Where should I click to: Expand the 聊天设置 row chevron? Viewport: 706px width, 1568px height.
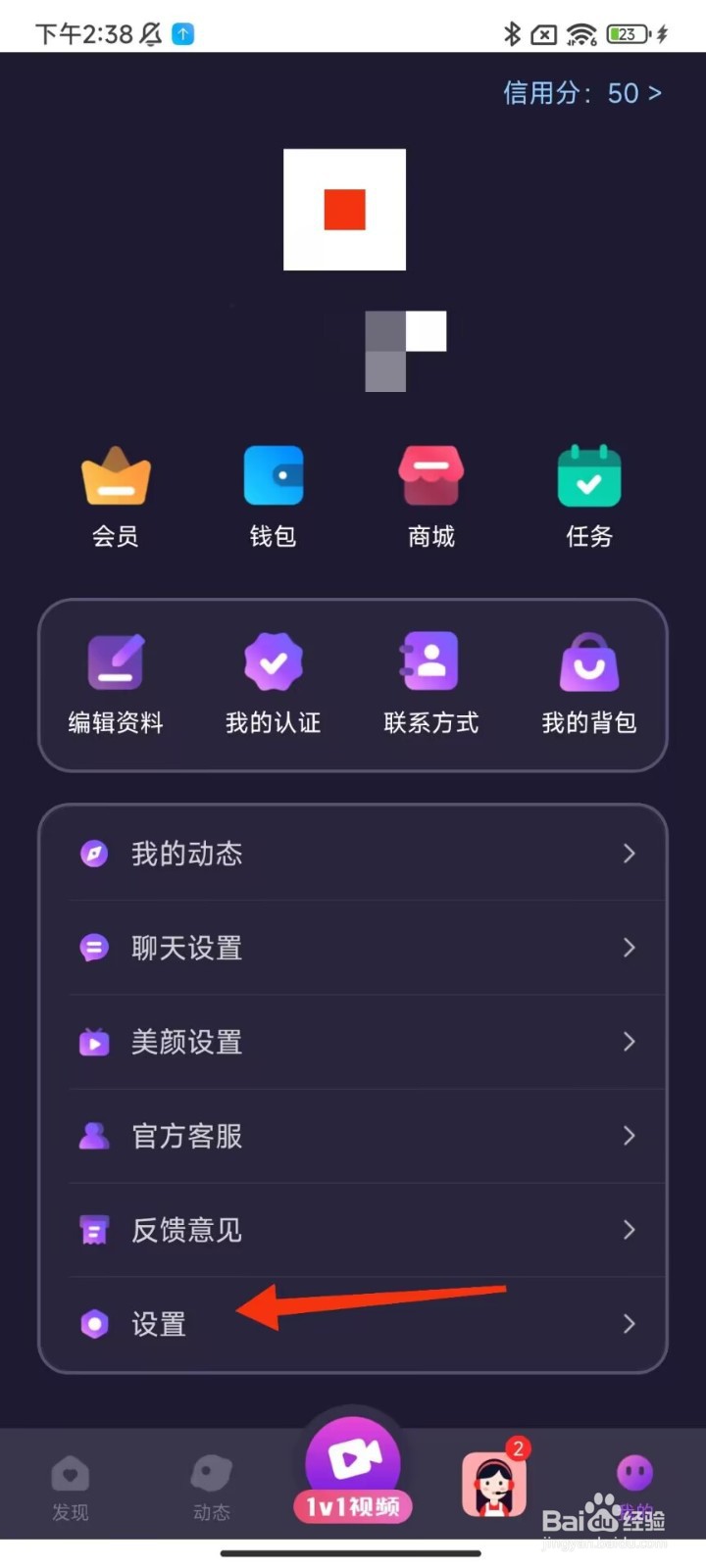(630, 948)
